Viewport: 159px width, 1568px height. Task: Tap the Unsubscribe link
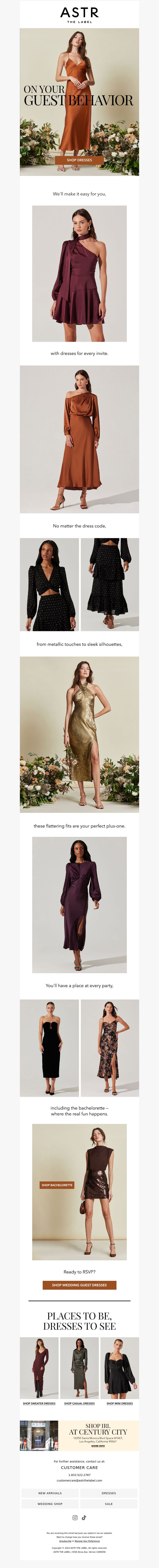tap(65, 1541)
